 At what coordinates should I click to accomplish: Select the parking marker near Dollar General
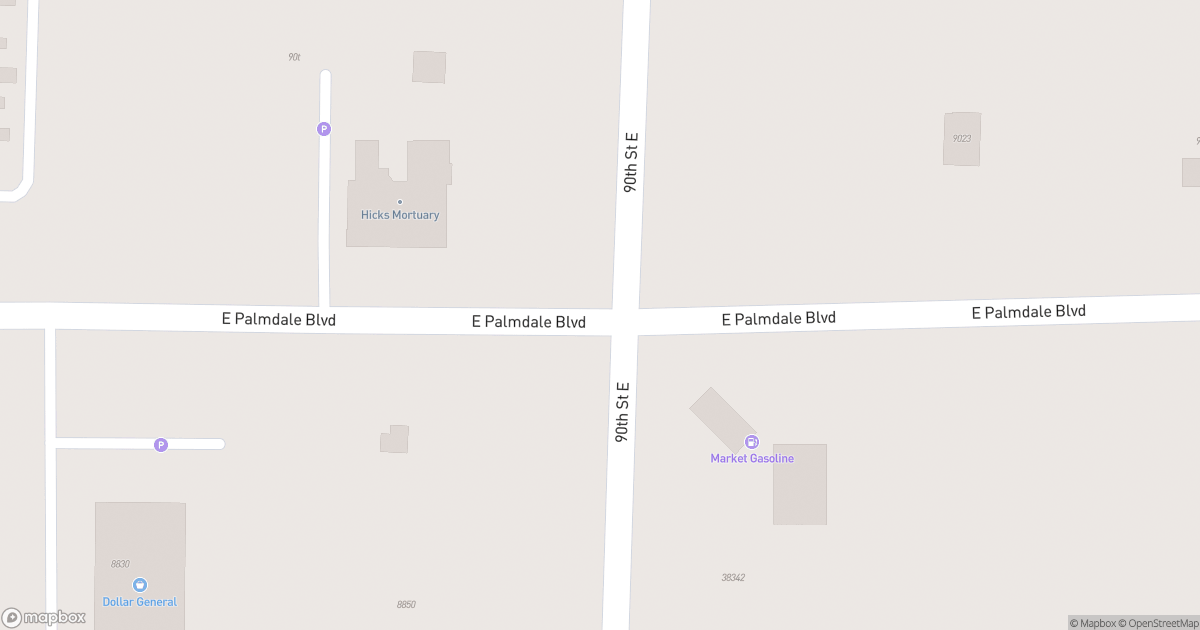pyautogui.click(x=161, y=444)
